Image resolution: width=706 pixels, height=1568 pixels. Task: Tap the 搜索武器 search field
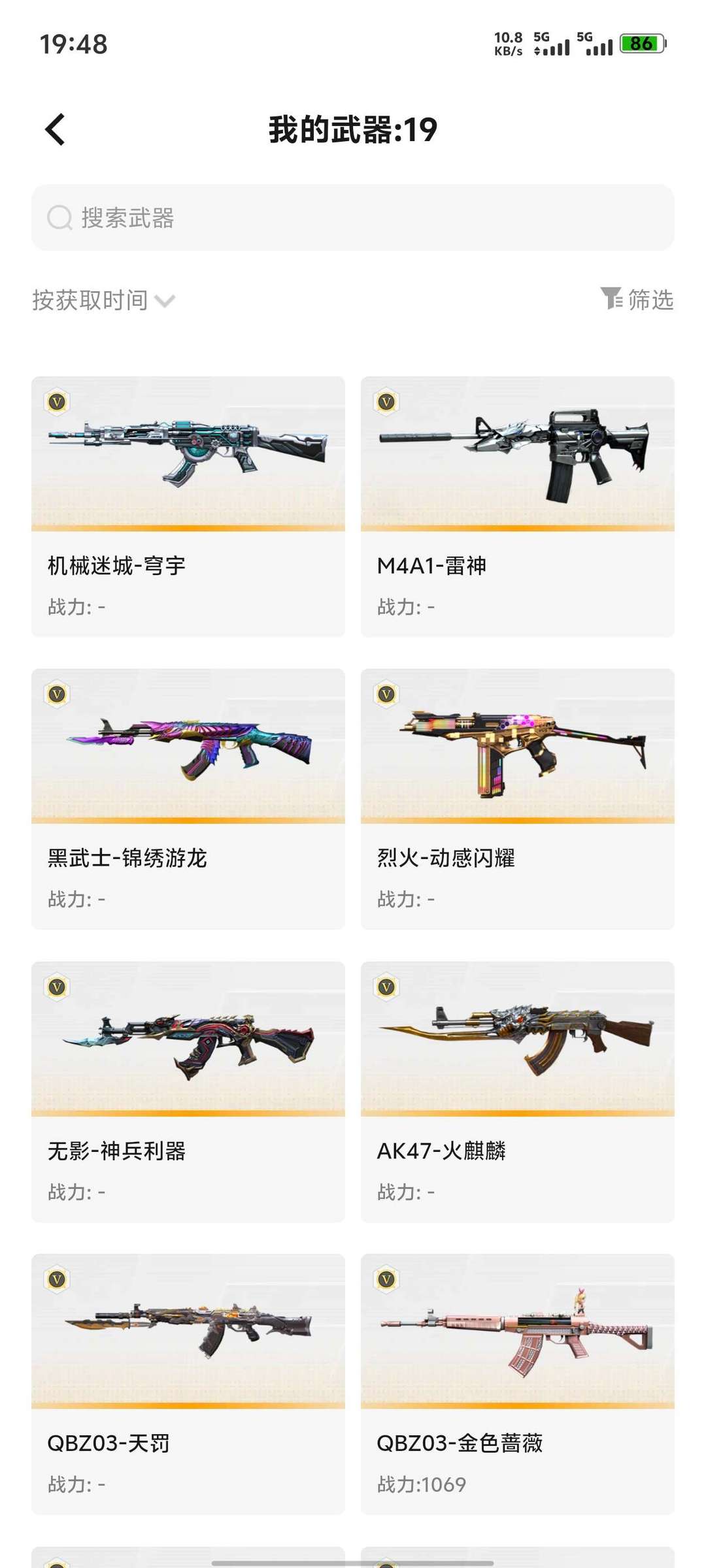pos(353,218)
